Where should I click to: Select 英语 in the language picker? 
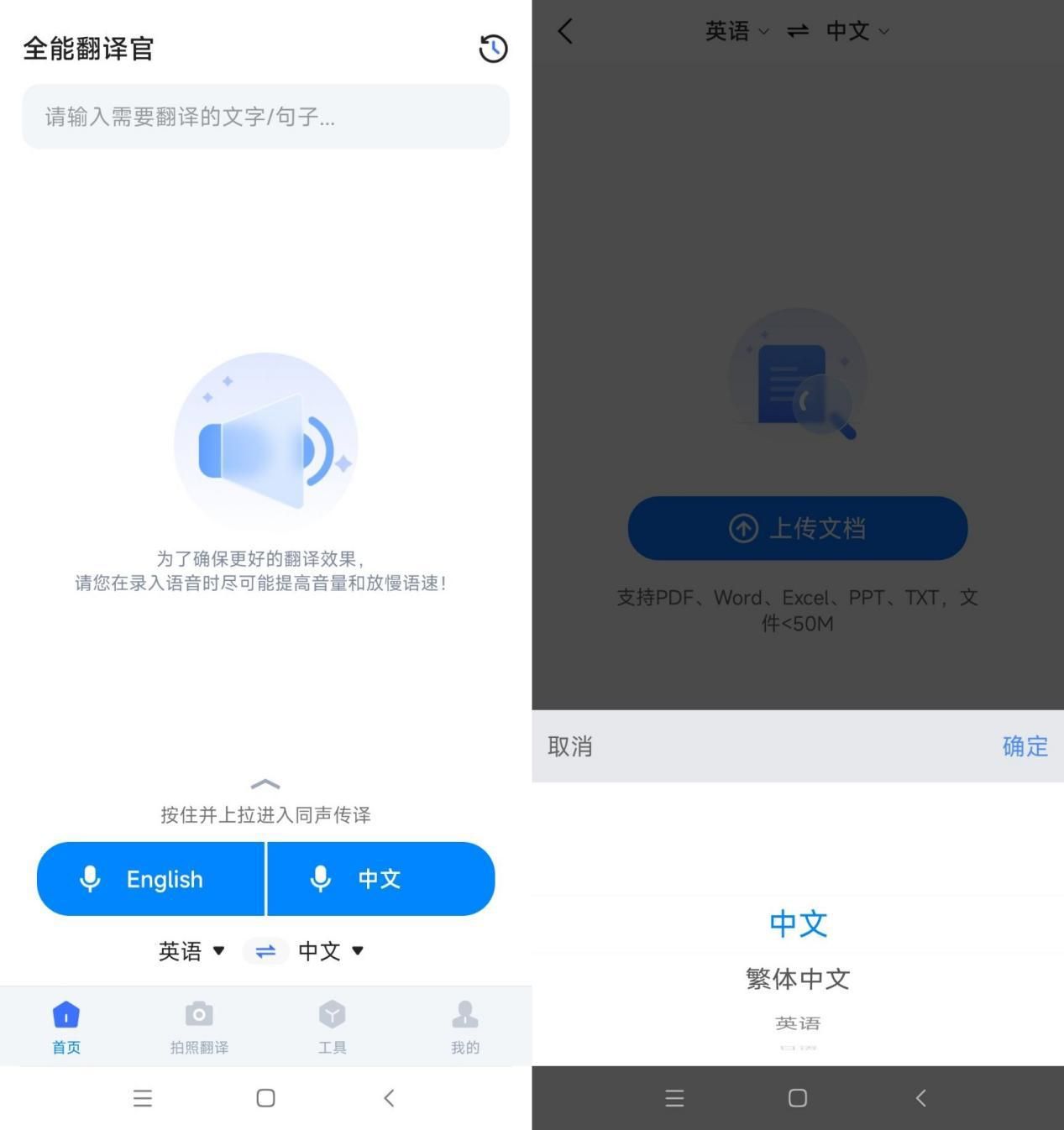796,1023
